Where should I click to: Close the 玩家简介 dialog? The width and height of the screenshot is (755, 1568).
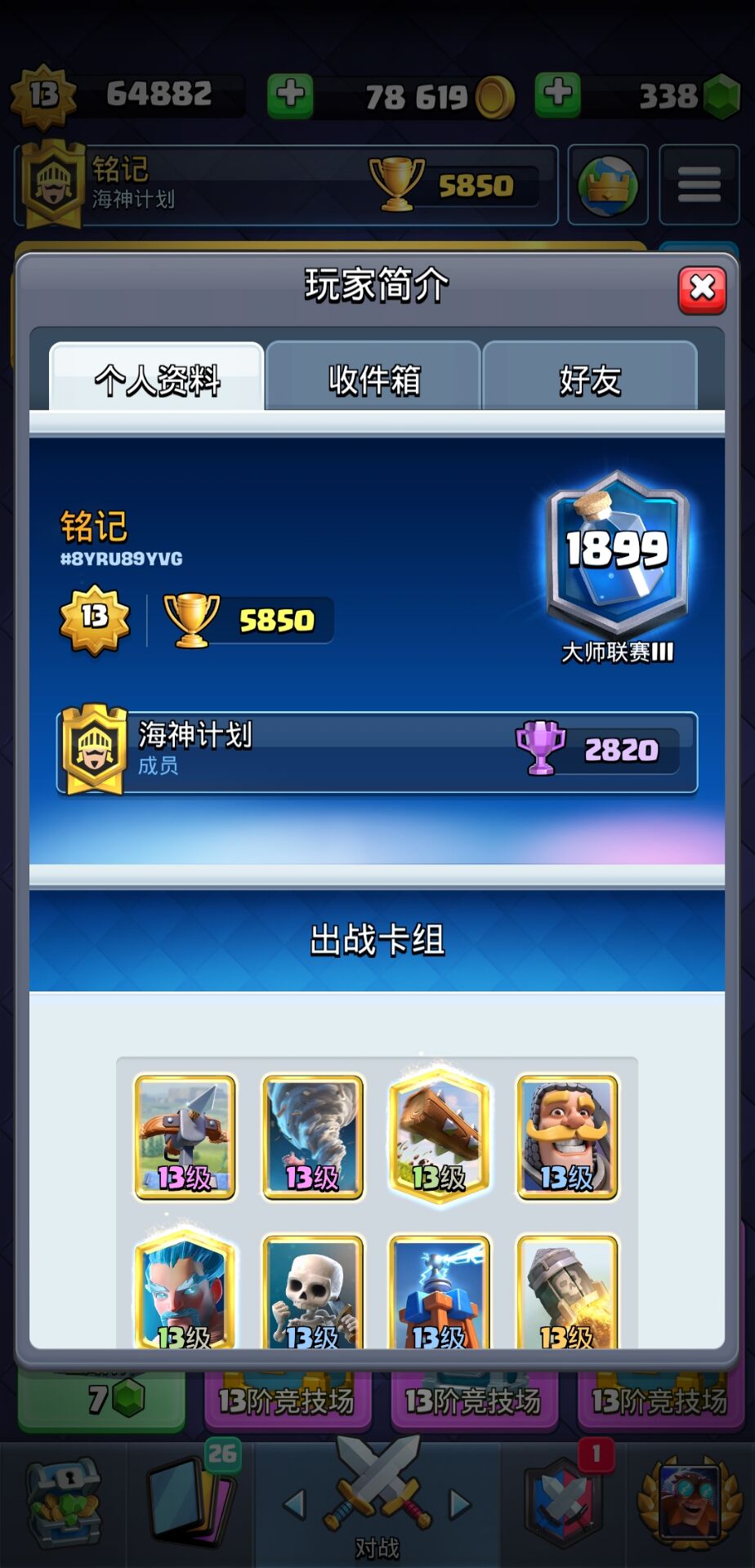click(x=702, y=289)
